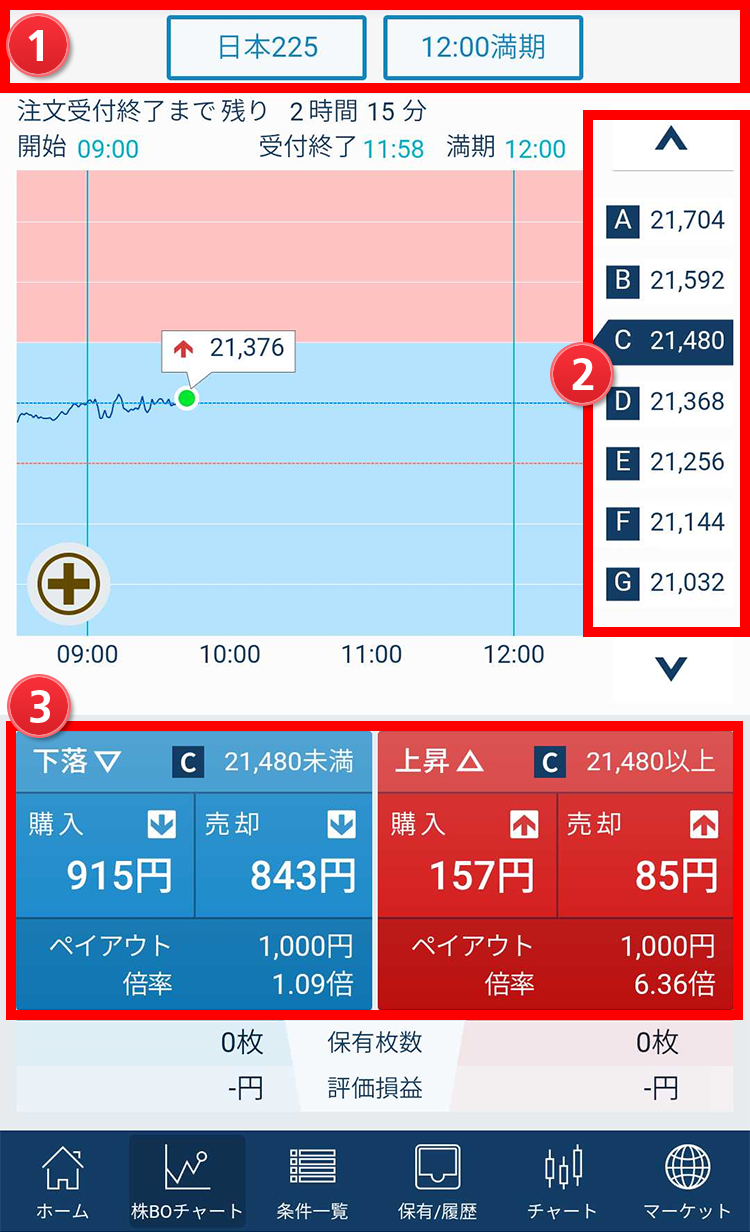Open the チャート tab

point(562,1182)
